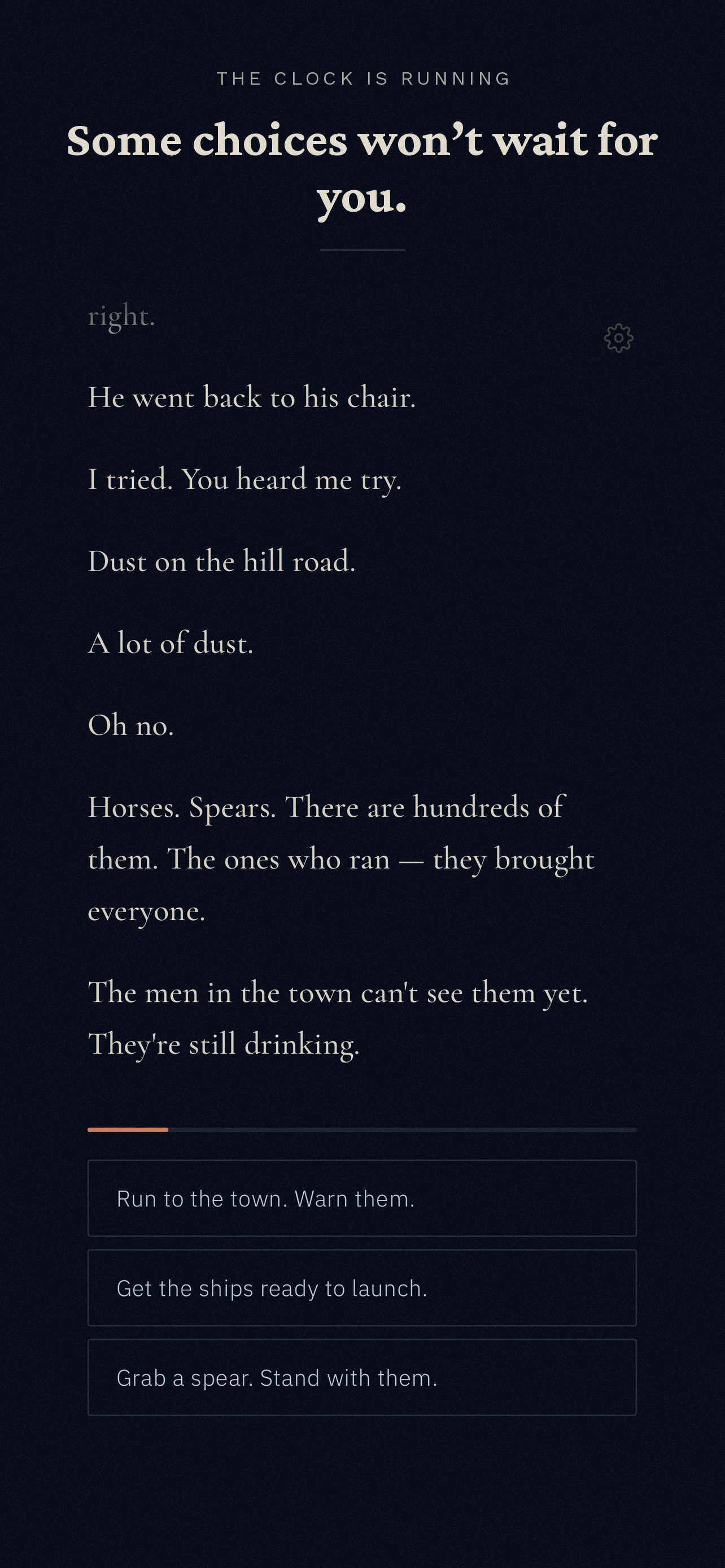Open the settings gear icon
Screen dimensions: 725x1568
pos(618,338)
